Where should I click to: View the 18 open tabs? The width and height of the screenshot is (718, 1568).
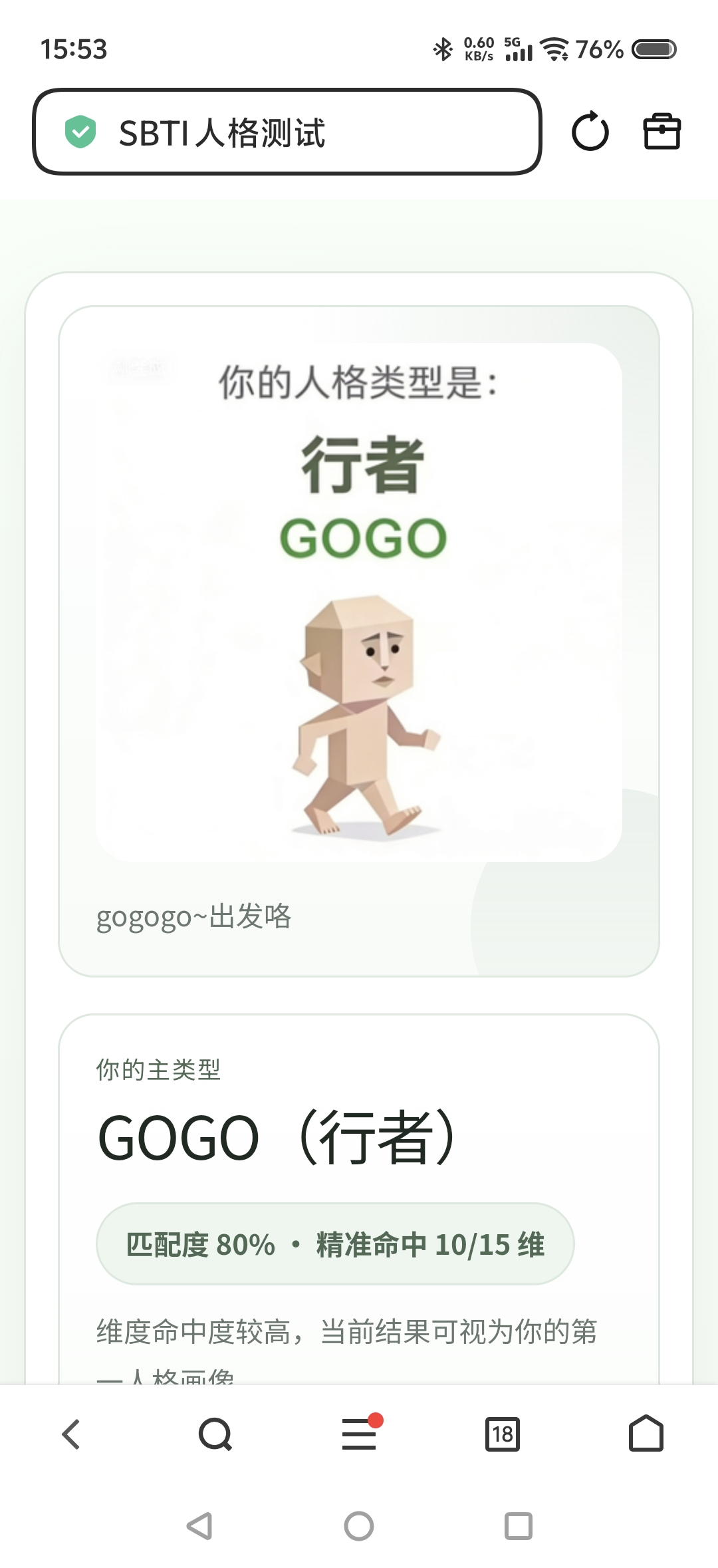(503, 1434)
